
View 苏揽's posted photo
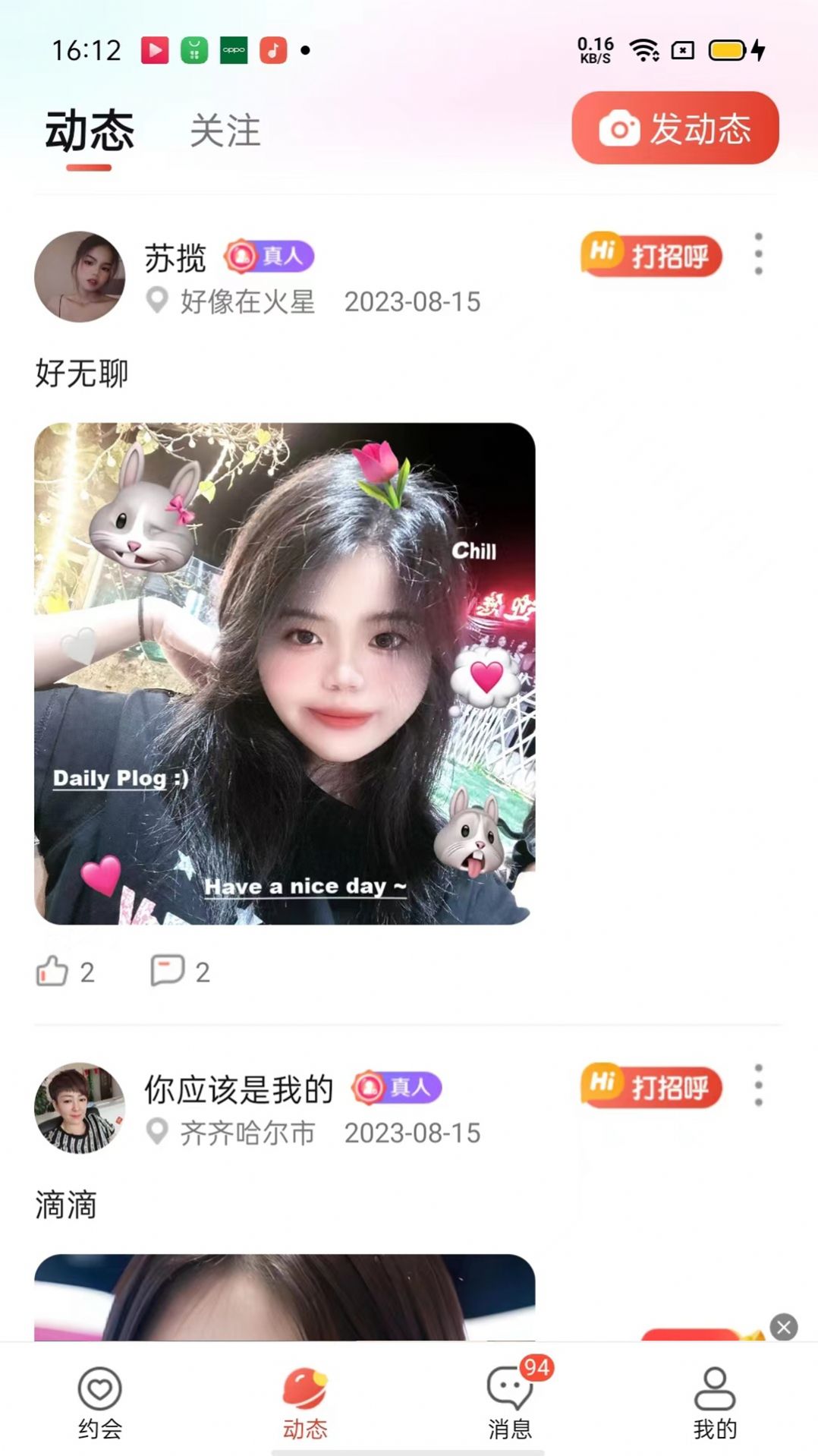point(285,673)
